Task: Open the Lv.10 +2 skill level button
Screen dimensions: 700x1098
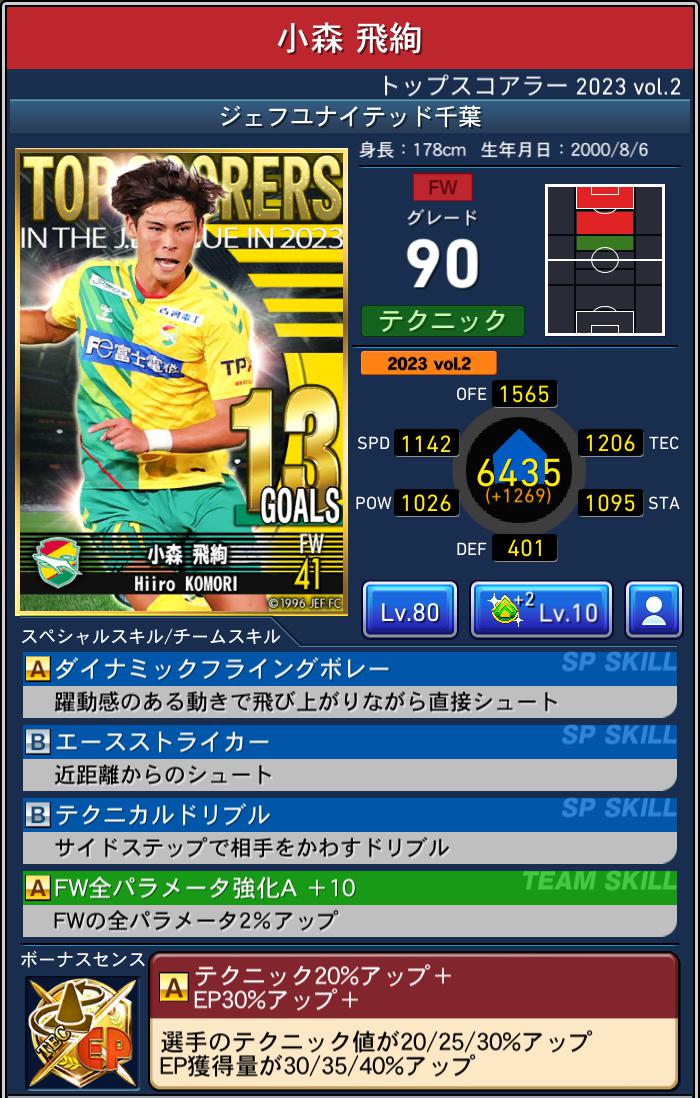Action: pyautogui.click(x=542, y=611)
